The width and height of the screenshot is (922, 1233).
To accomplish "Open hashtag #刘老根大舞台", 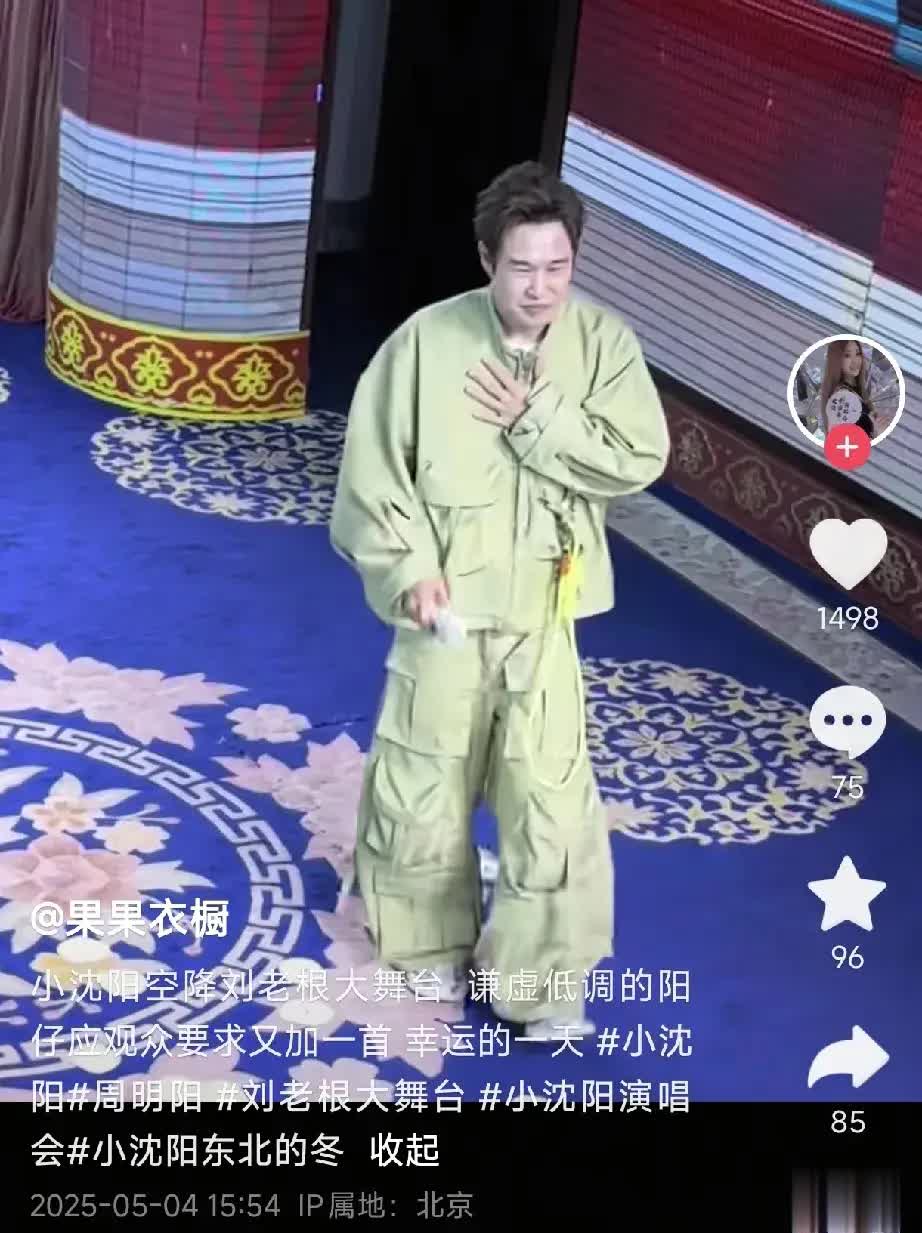I will [340, 1097].
